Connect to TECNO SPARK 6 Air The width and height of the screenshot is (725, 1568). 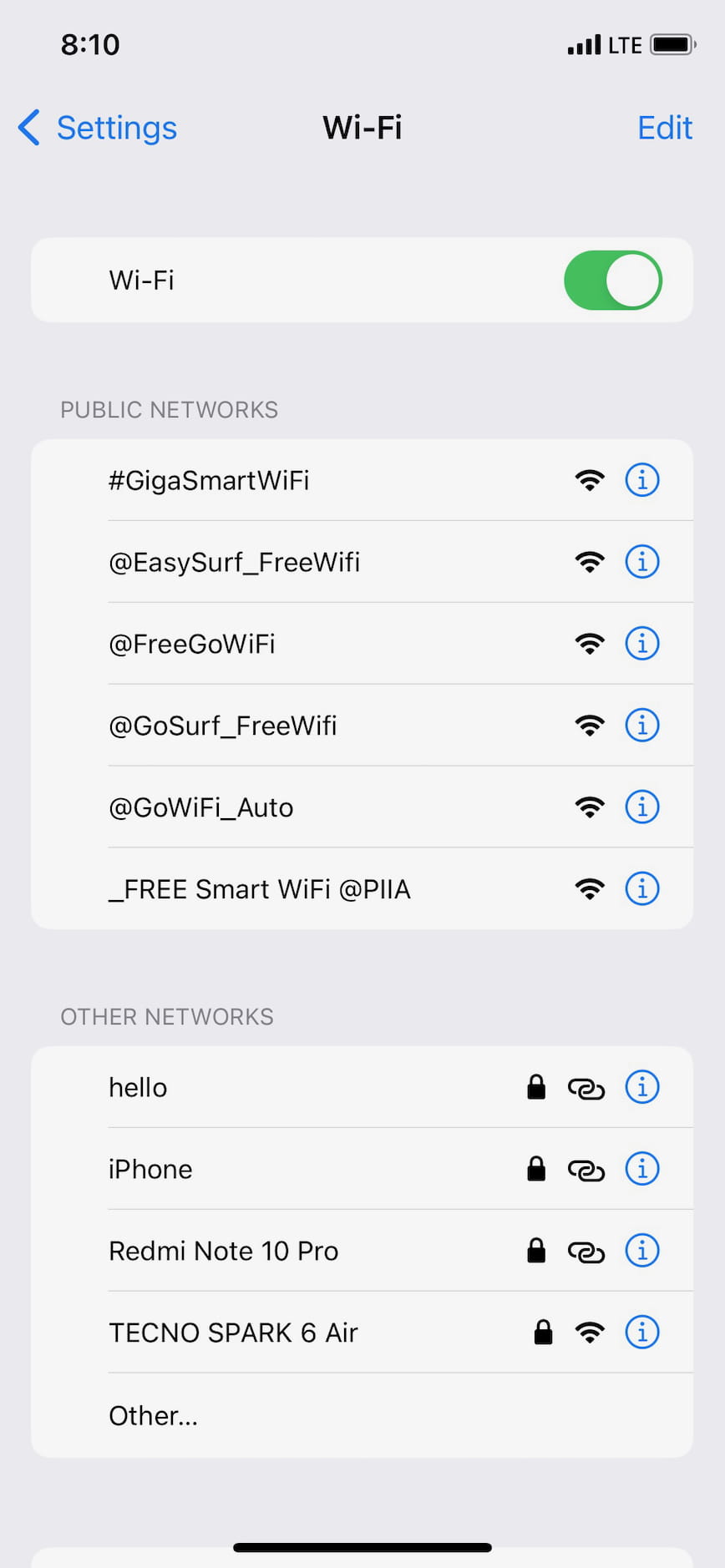[234, 1333]
